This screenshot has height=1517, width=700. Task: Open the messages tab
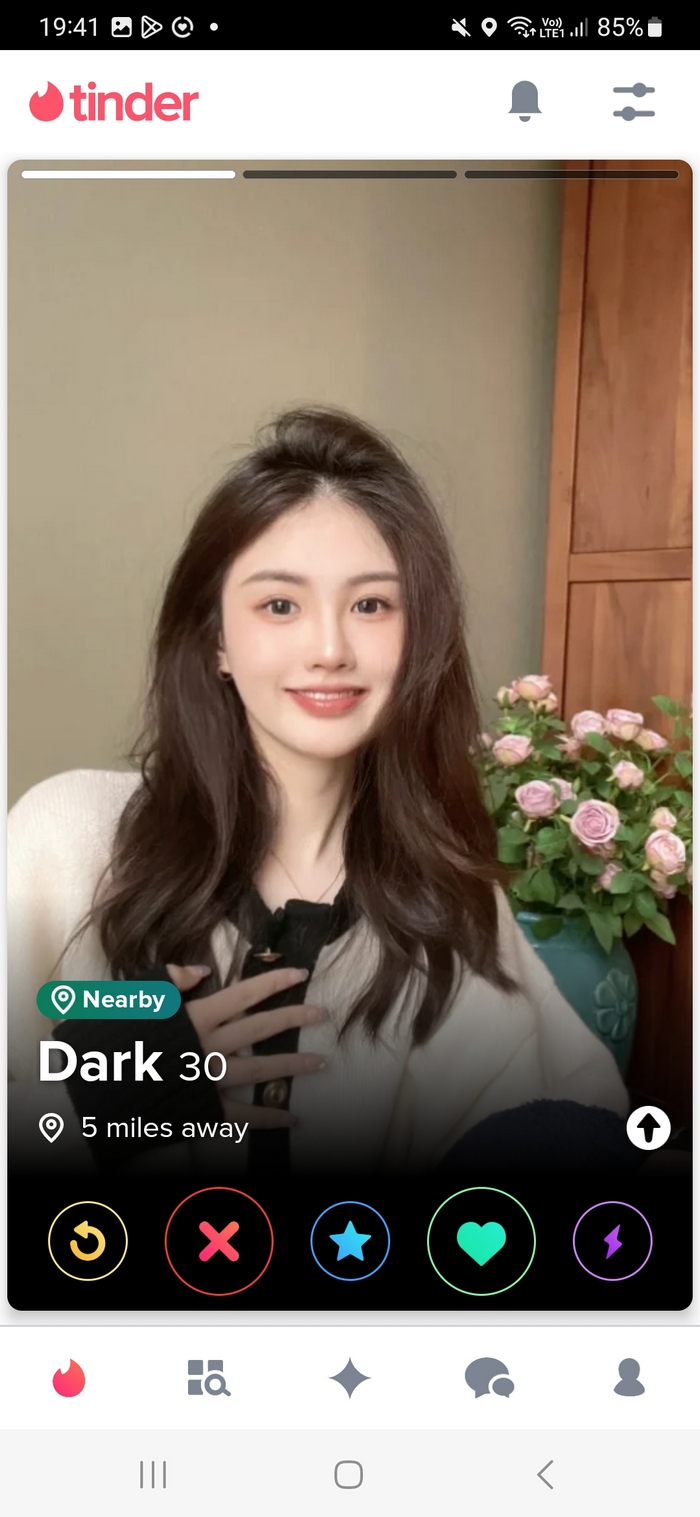coord(490,1378)
